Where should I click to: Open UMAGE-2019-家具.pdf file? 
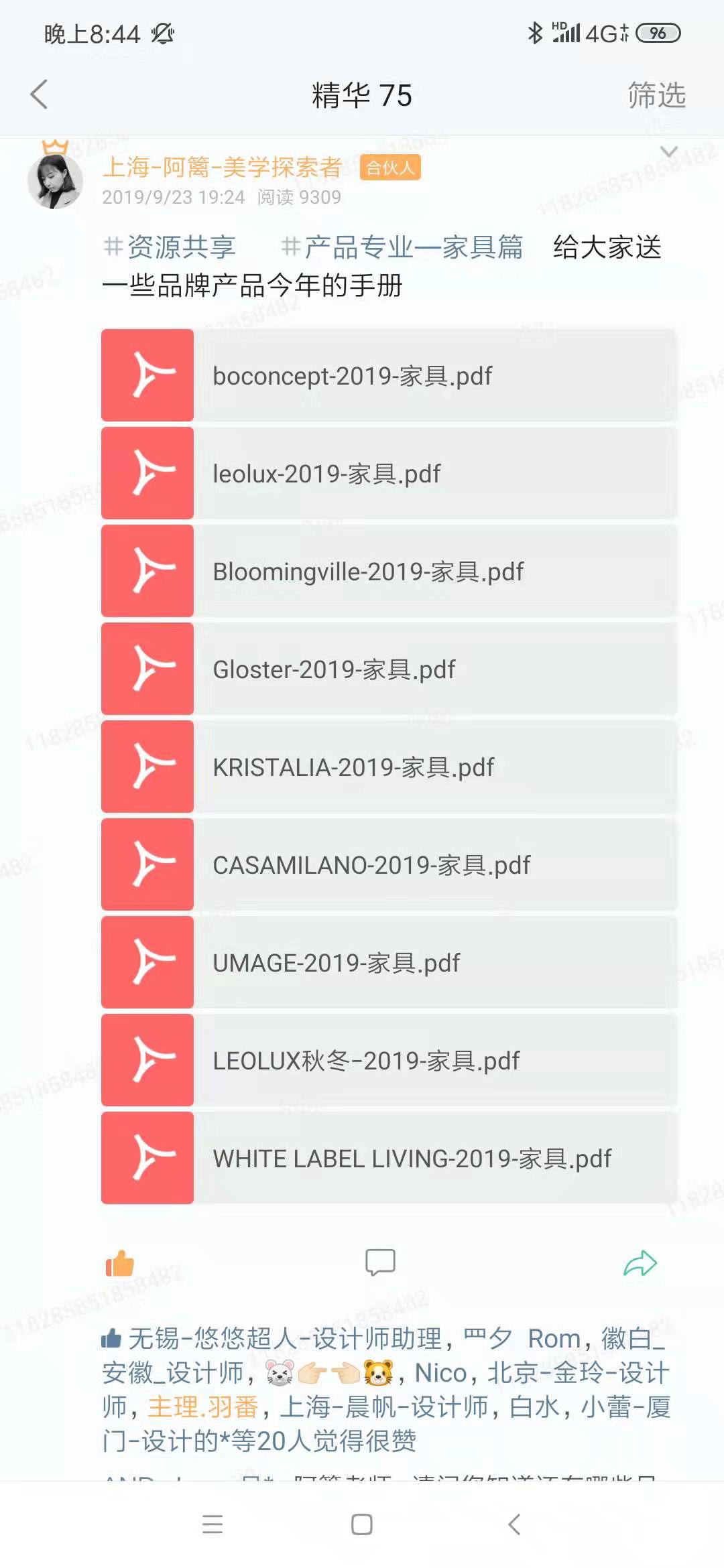389,962
